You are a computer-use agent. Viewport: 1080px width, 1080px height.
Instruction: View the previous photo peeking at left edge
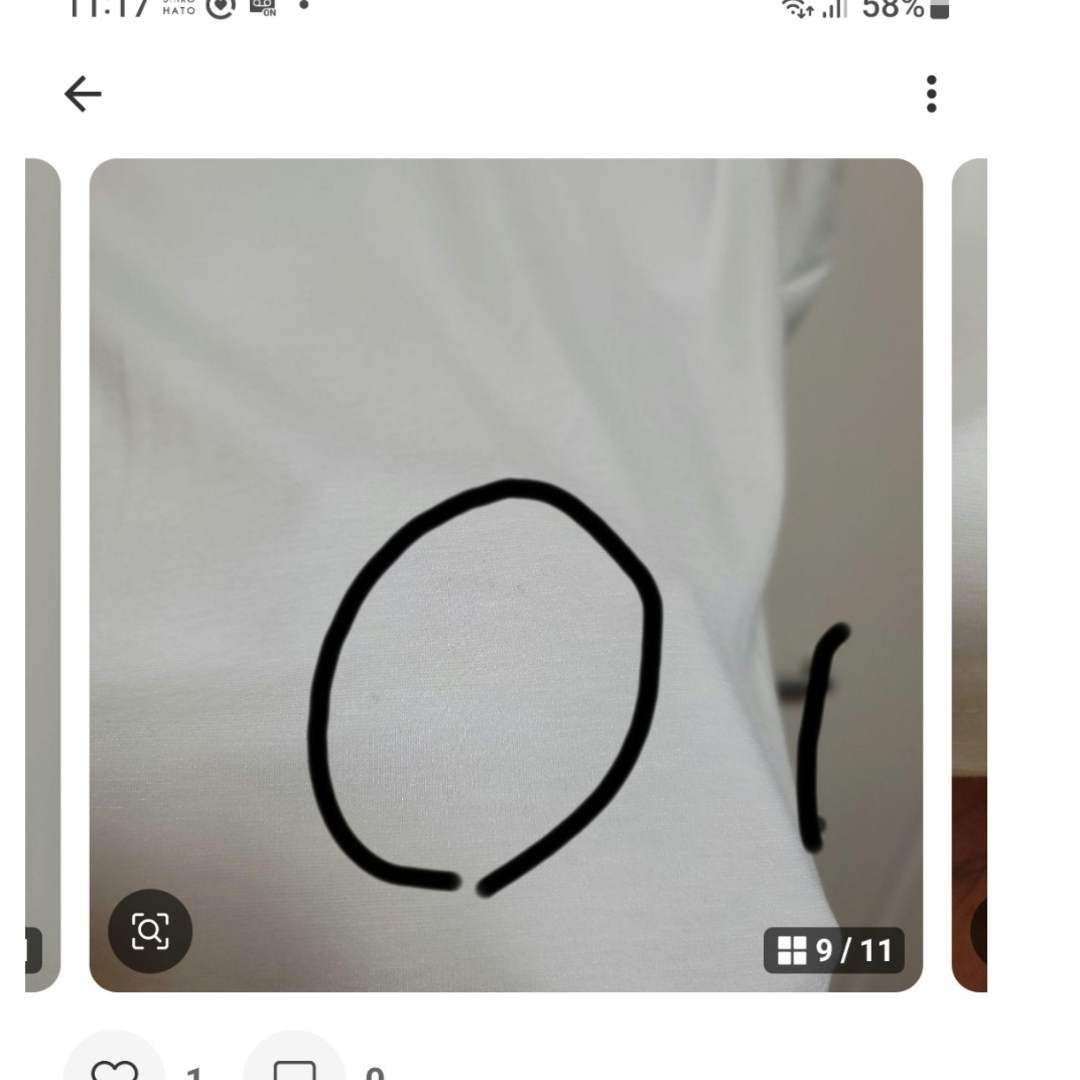[x=42, y=575]
